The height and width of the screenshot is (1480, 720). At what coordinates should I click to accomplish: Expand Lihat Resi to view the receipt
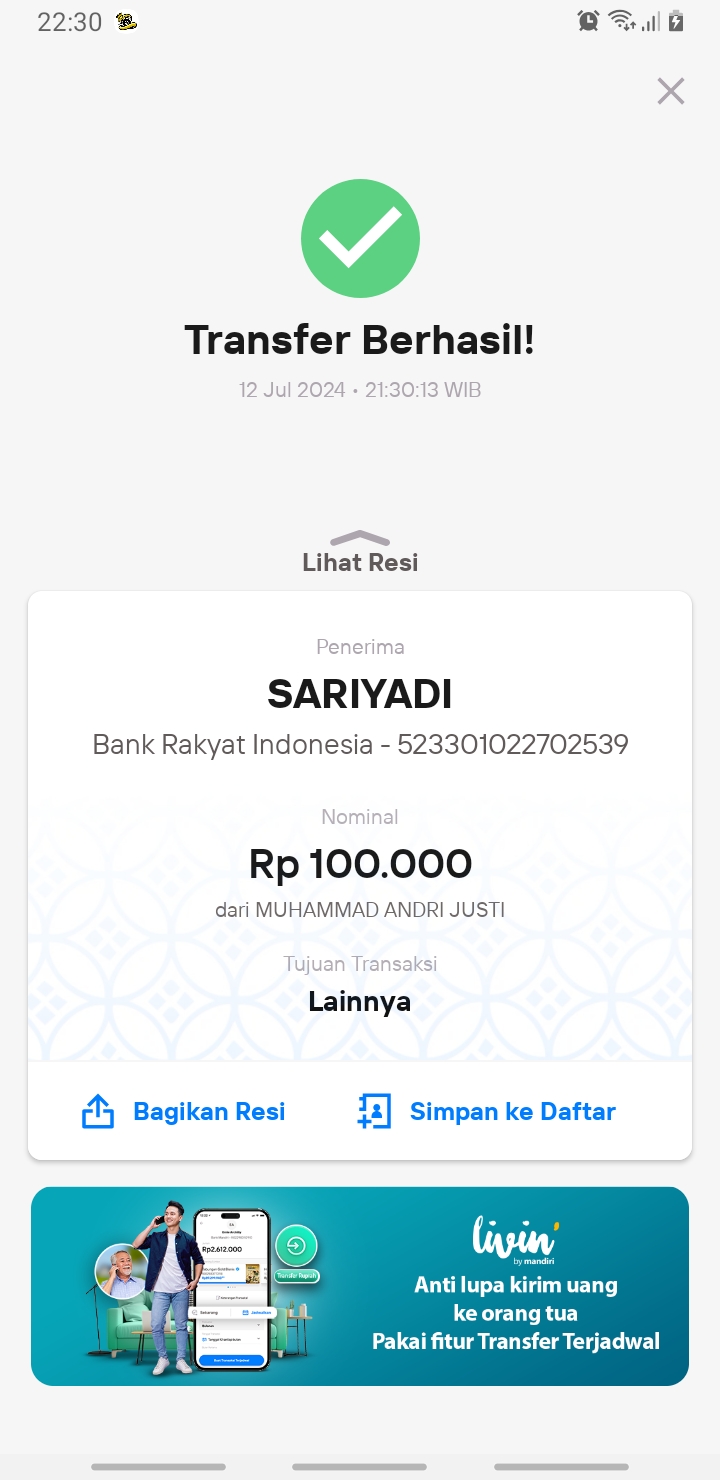pyautogui.click(x=360, y=553)
